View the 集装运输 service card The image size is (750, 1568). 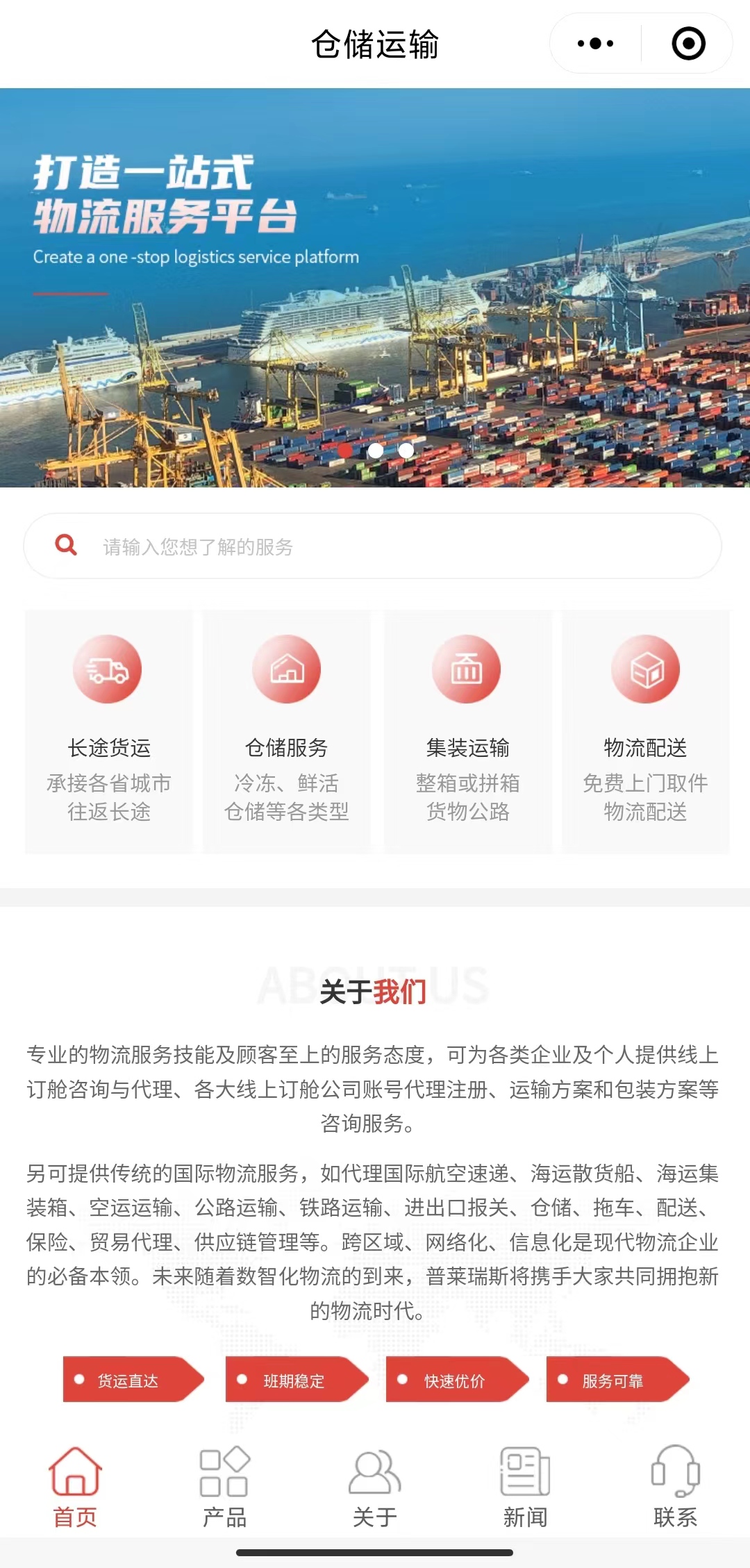(467, 731)
